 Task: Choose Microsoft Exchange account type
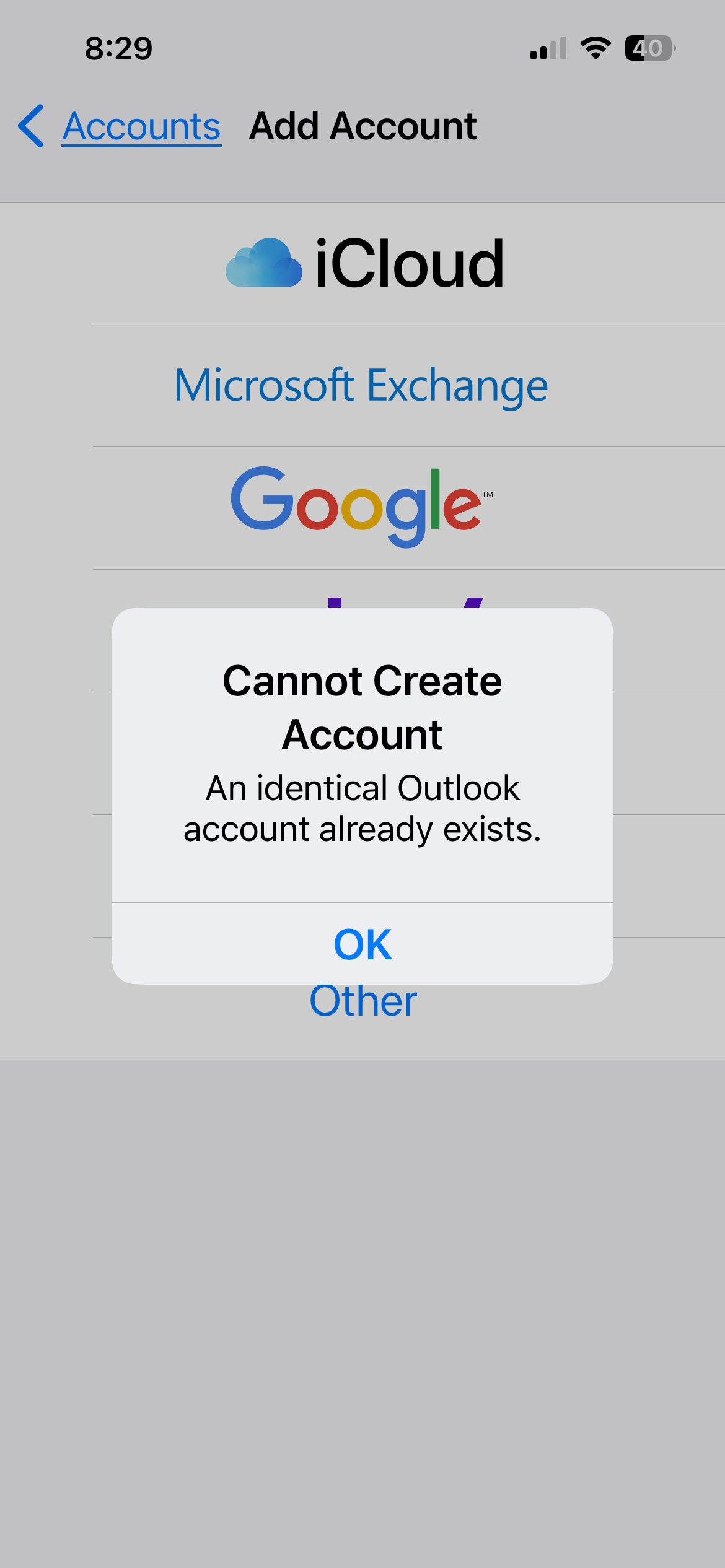[362, 385]
